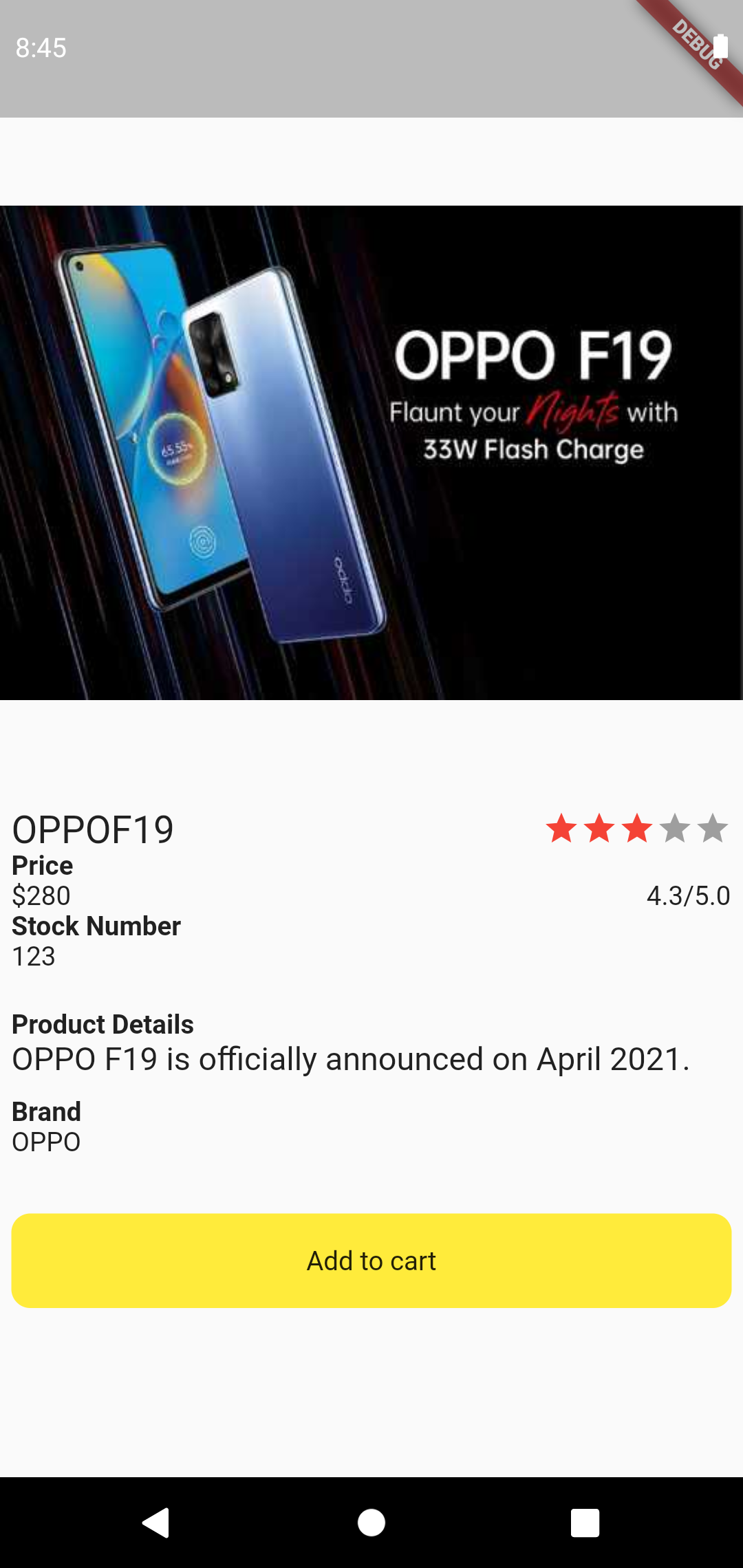Go to the home screen
This screenshot has width=743, height=1568.
pyautogui.click(x=371, y=1522)
